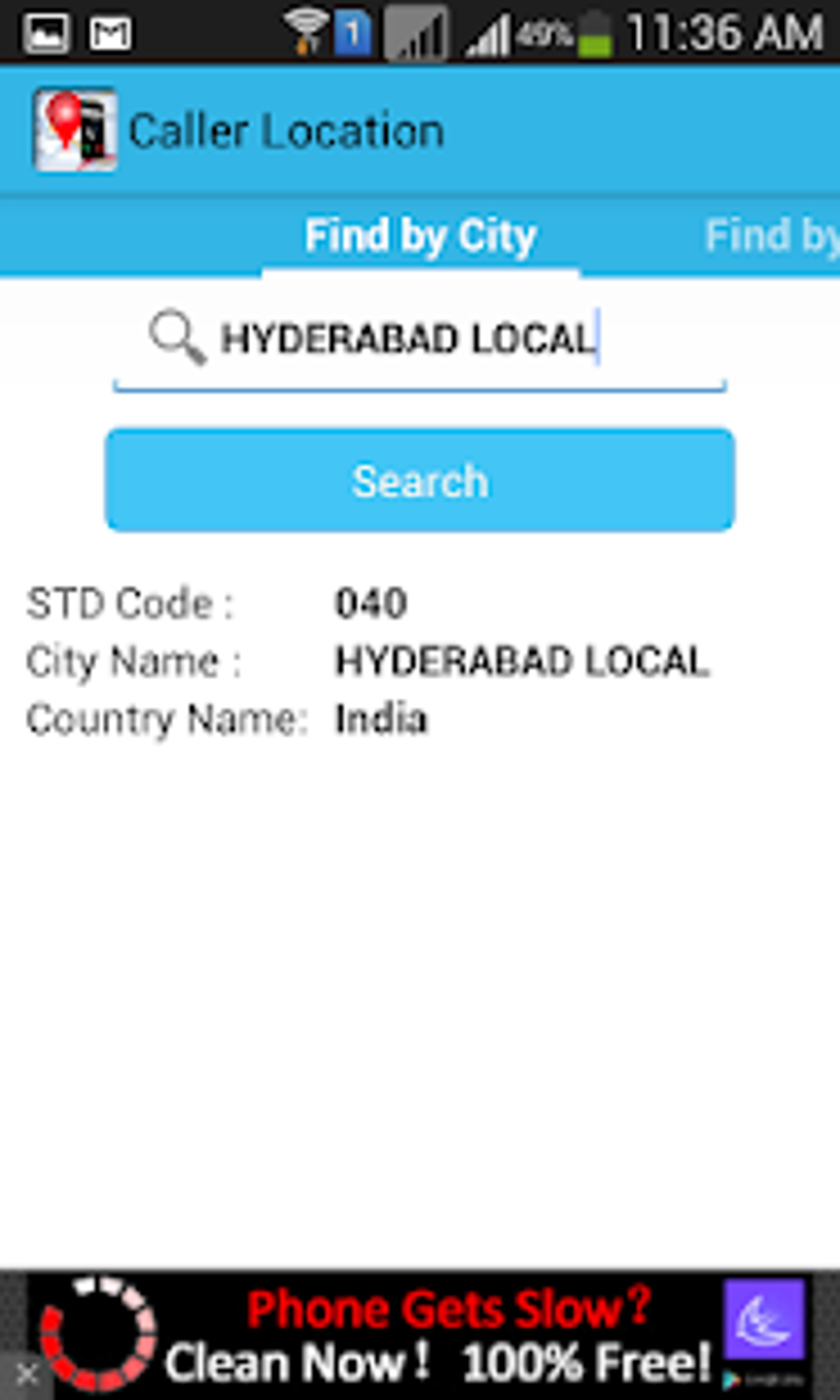Screen dimensions: 840x1400
Task: Switch to the partially visible Find by tab
Action: click(x=770, y=236)
